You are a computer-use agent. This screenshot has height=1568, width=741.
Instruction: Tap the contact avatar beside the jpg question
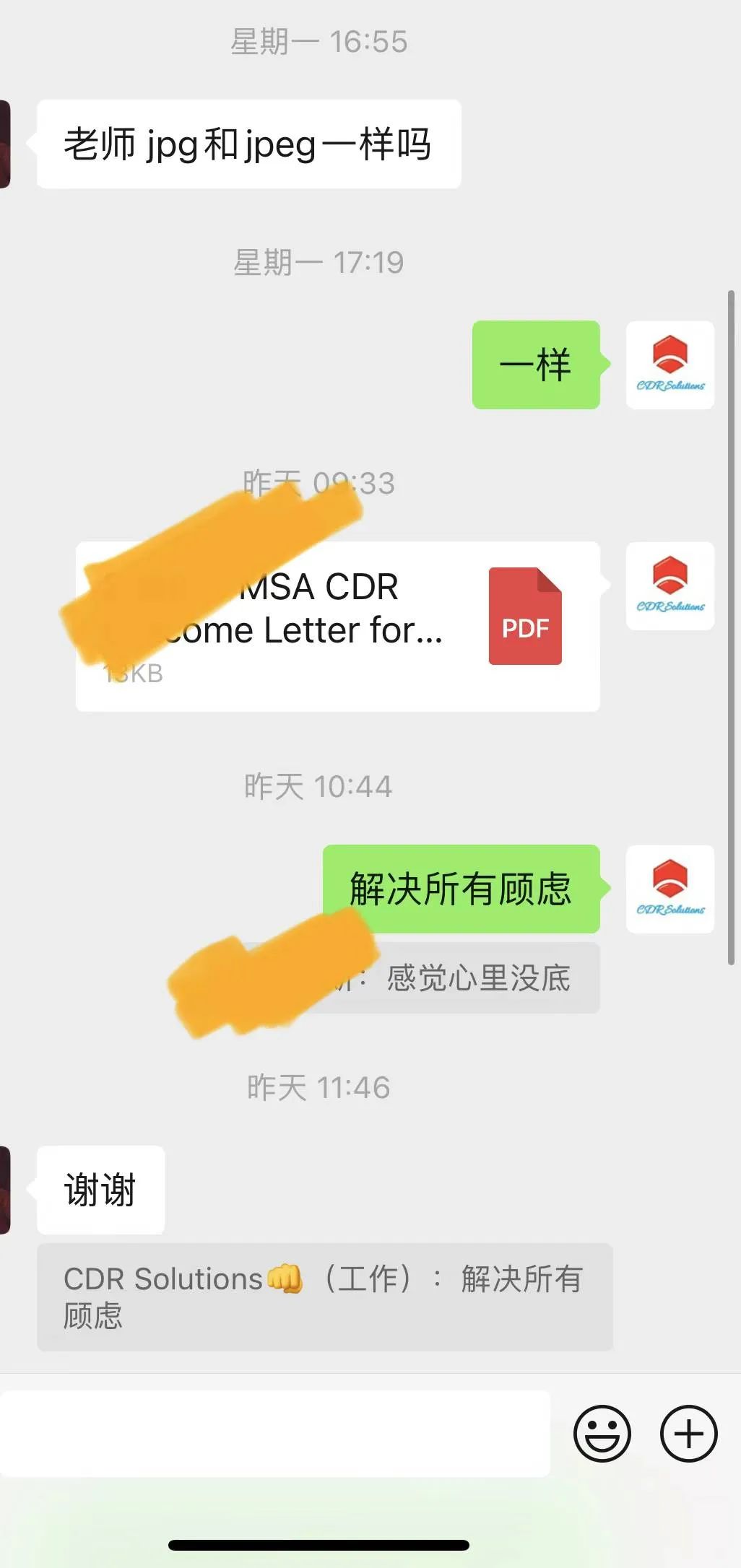click(7, 144)
